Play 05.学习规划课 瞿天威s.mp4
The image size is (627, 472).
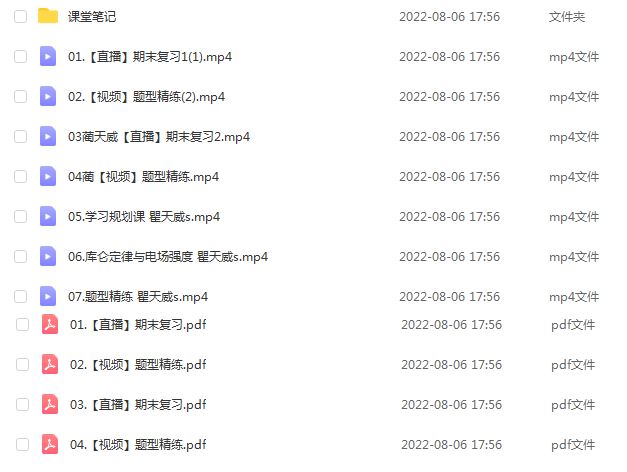[x=143, y=217]
